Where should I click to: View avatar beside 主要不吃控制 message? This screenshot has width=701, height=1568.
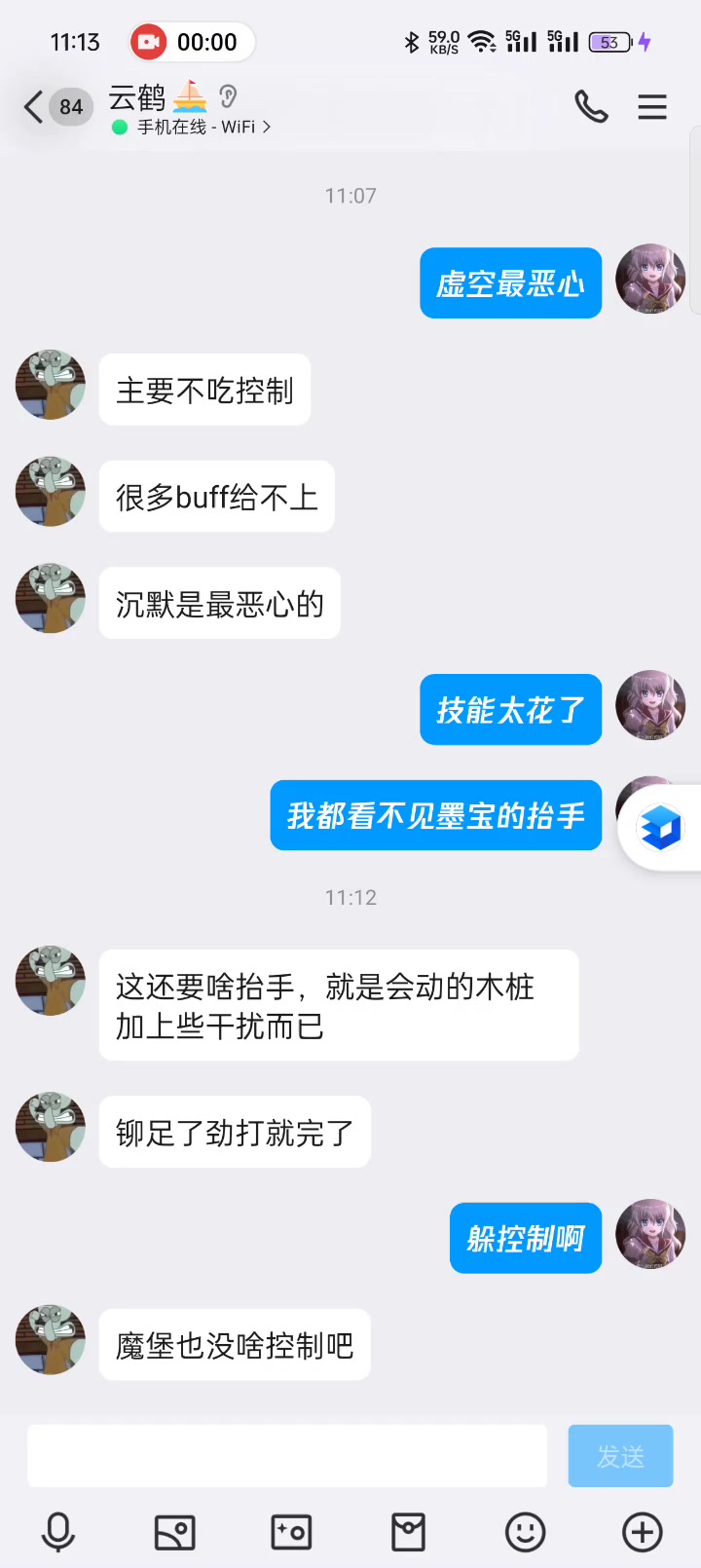click(x=51, y=385)
